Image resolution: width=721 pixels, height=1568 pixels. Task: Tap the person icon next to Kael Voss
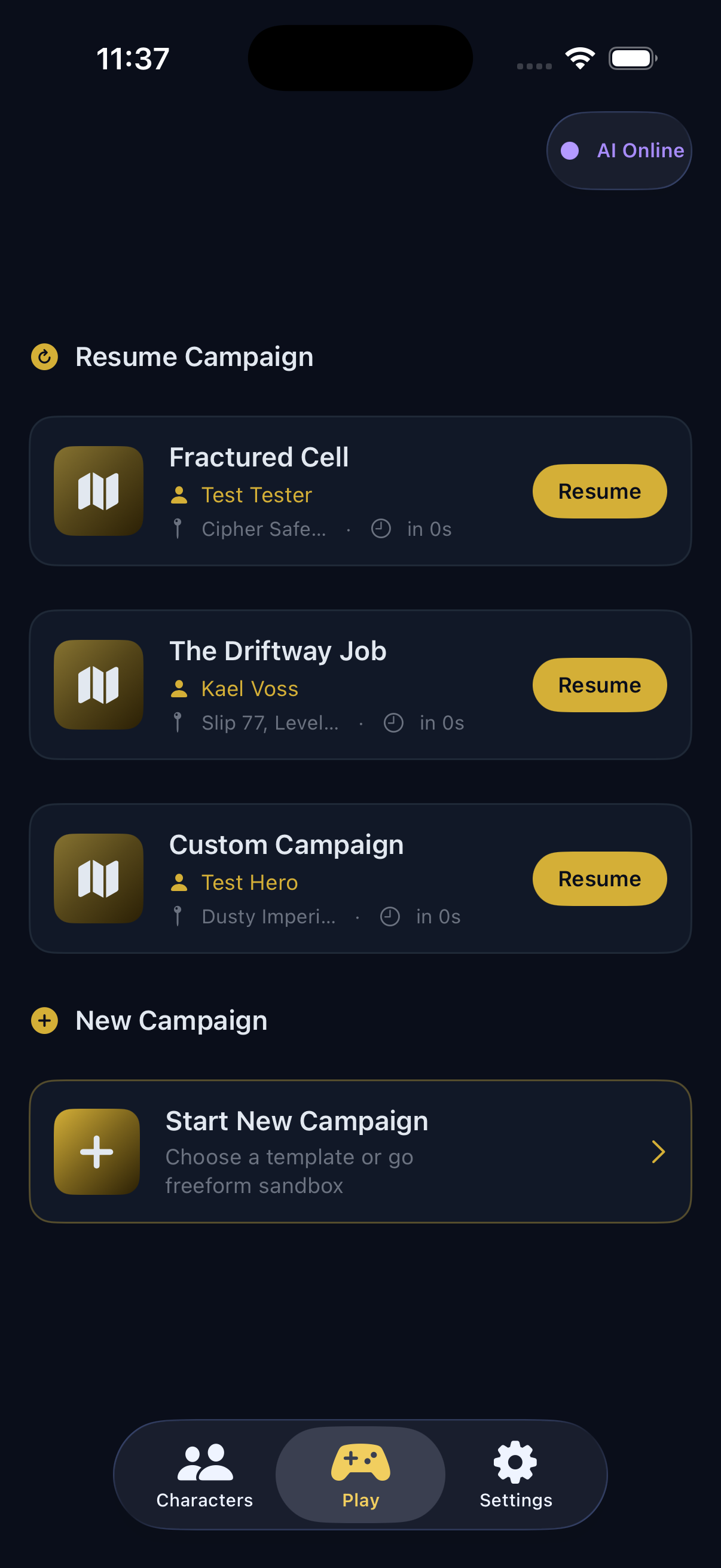179,688
